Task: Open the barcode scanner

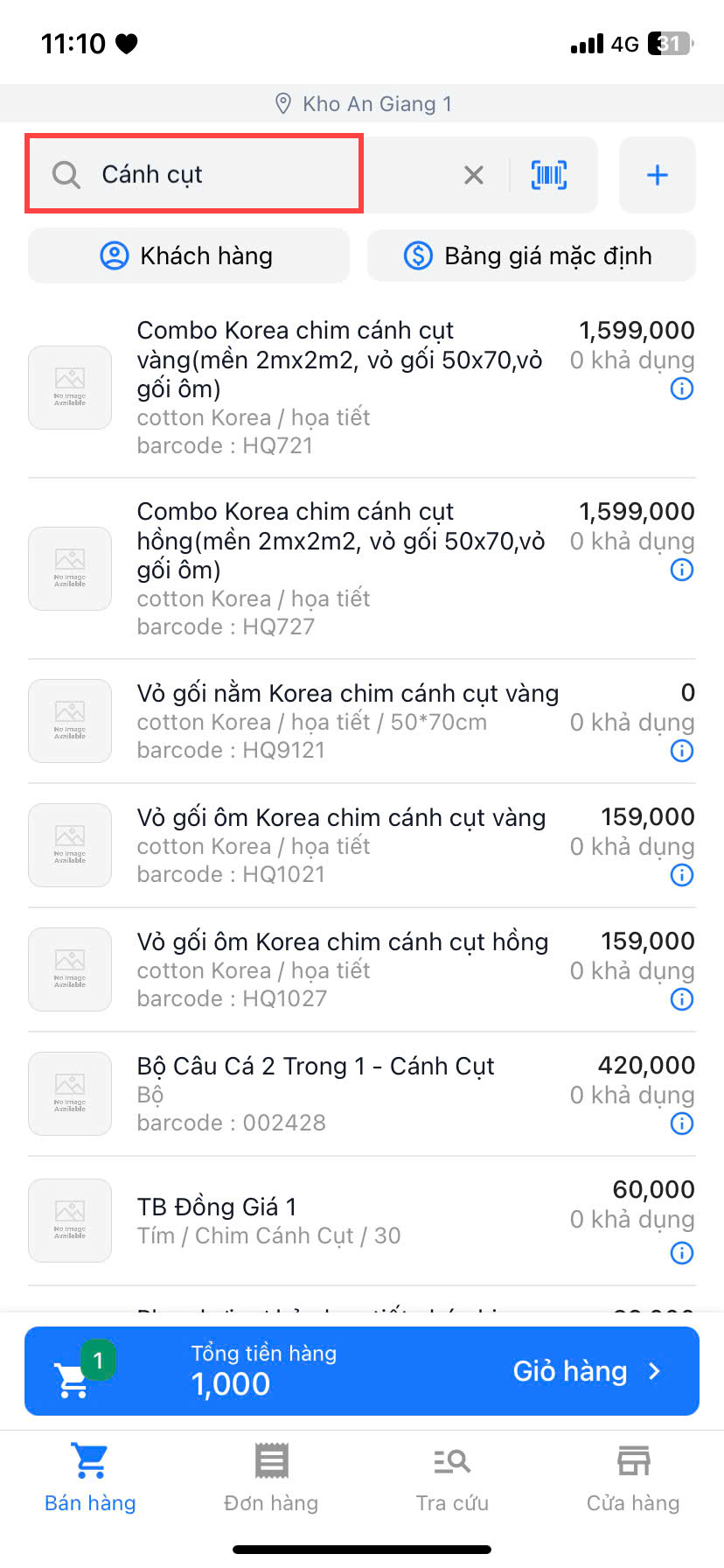Action: click(x=549, y=175)
